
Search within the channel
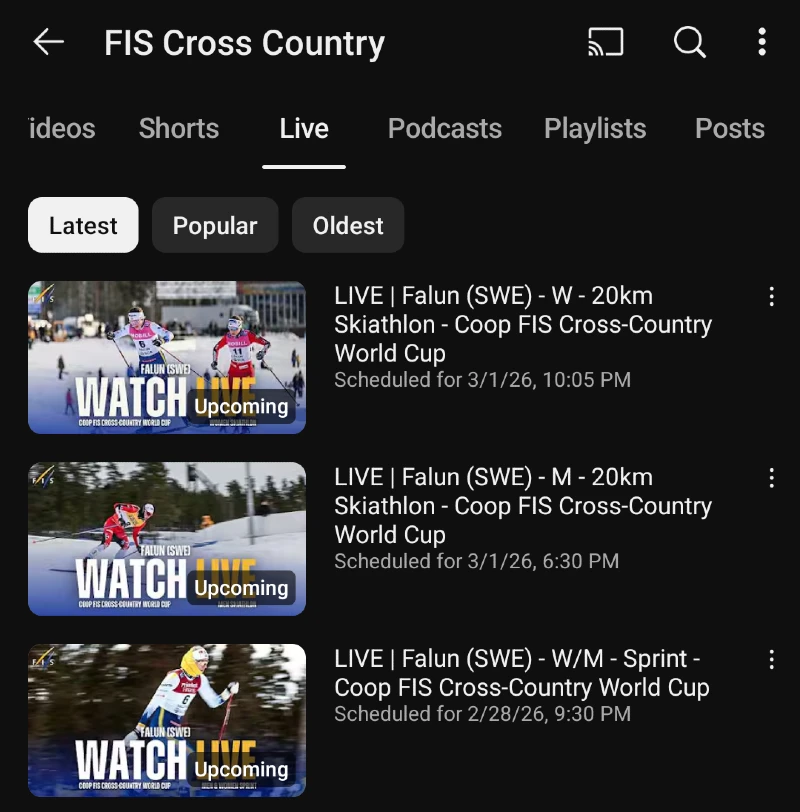pyautogui.click(x=689, y=42)
